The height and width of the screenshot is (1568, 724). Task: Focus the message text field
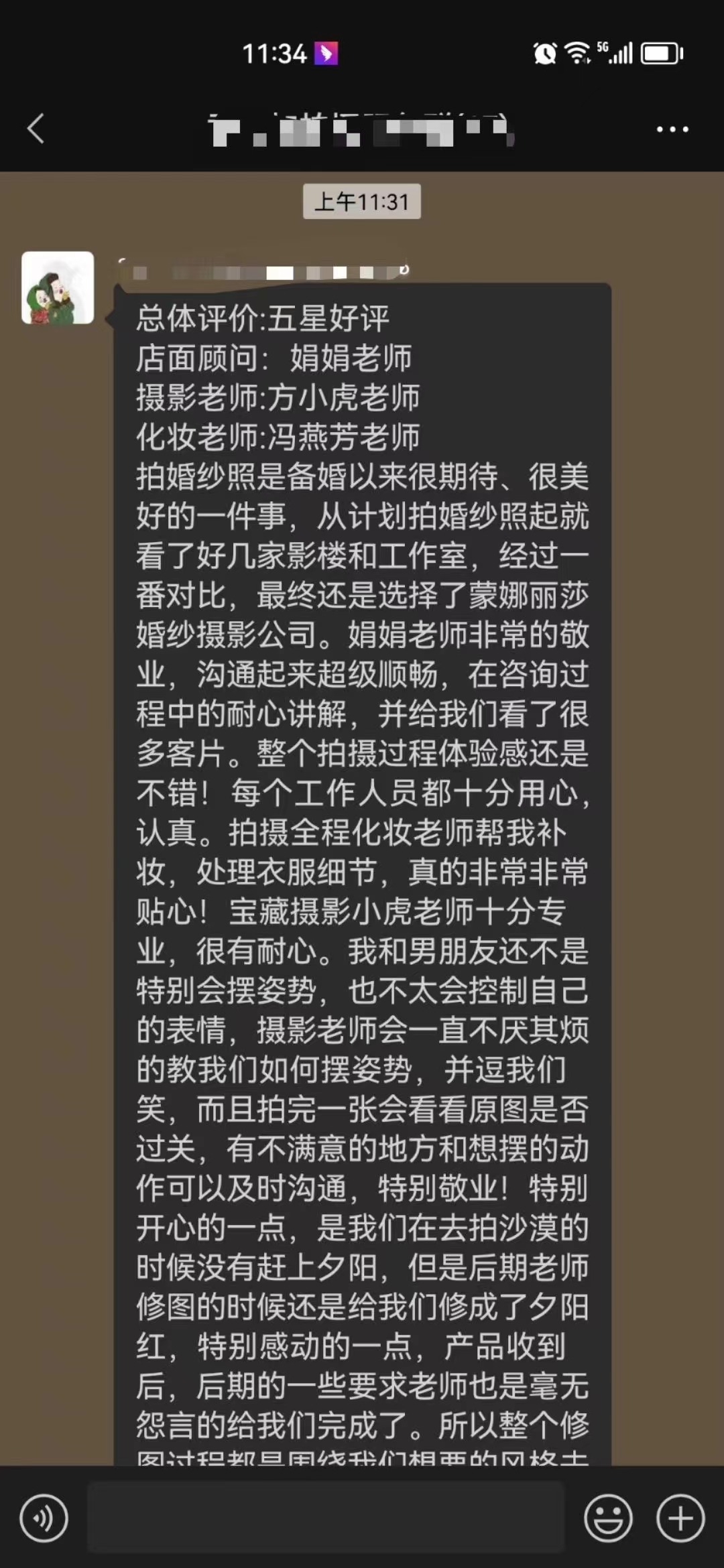coord(326,1518)
